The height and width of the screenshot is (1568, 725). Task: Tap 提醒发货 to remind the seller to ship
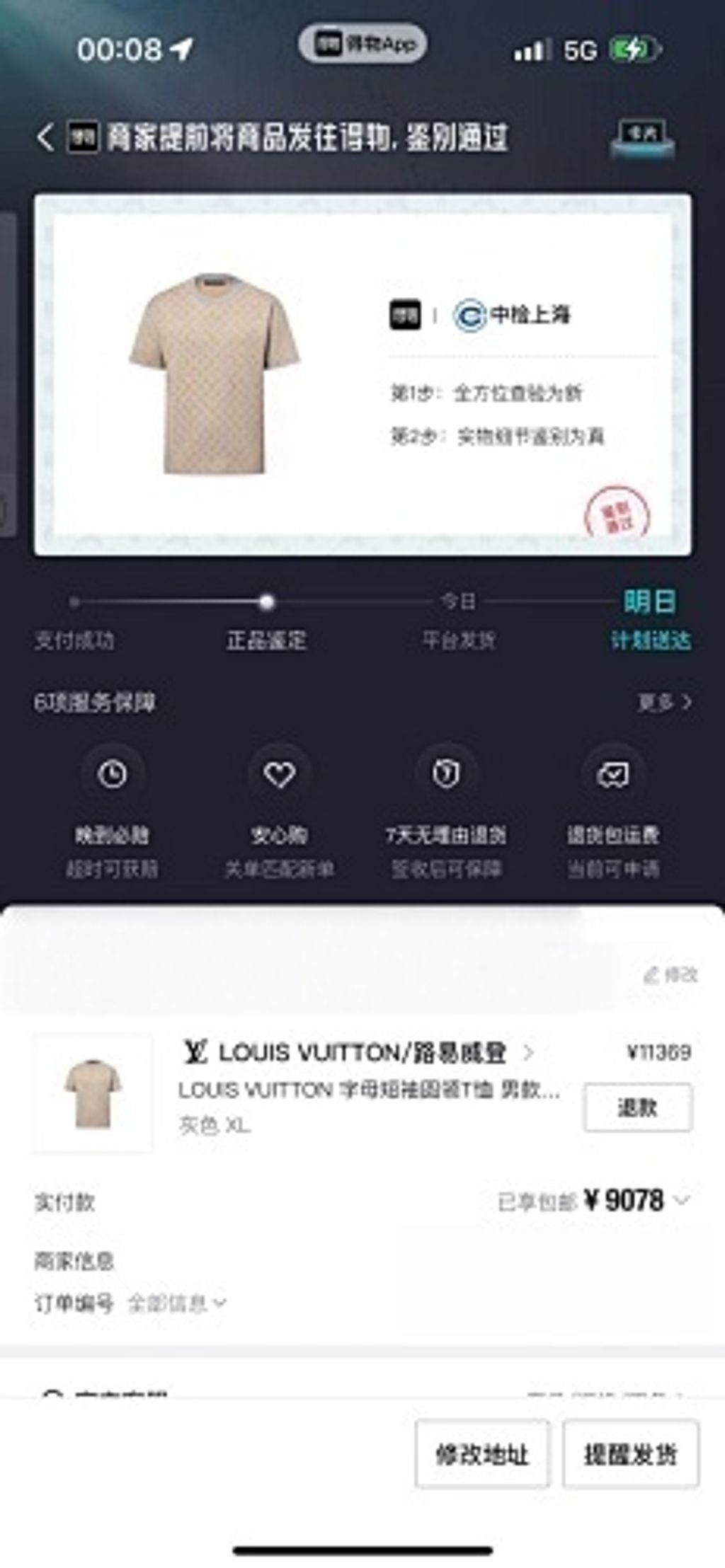click(x=631, y=1454)
